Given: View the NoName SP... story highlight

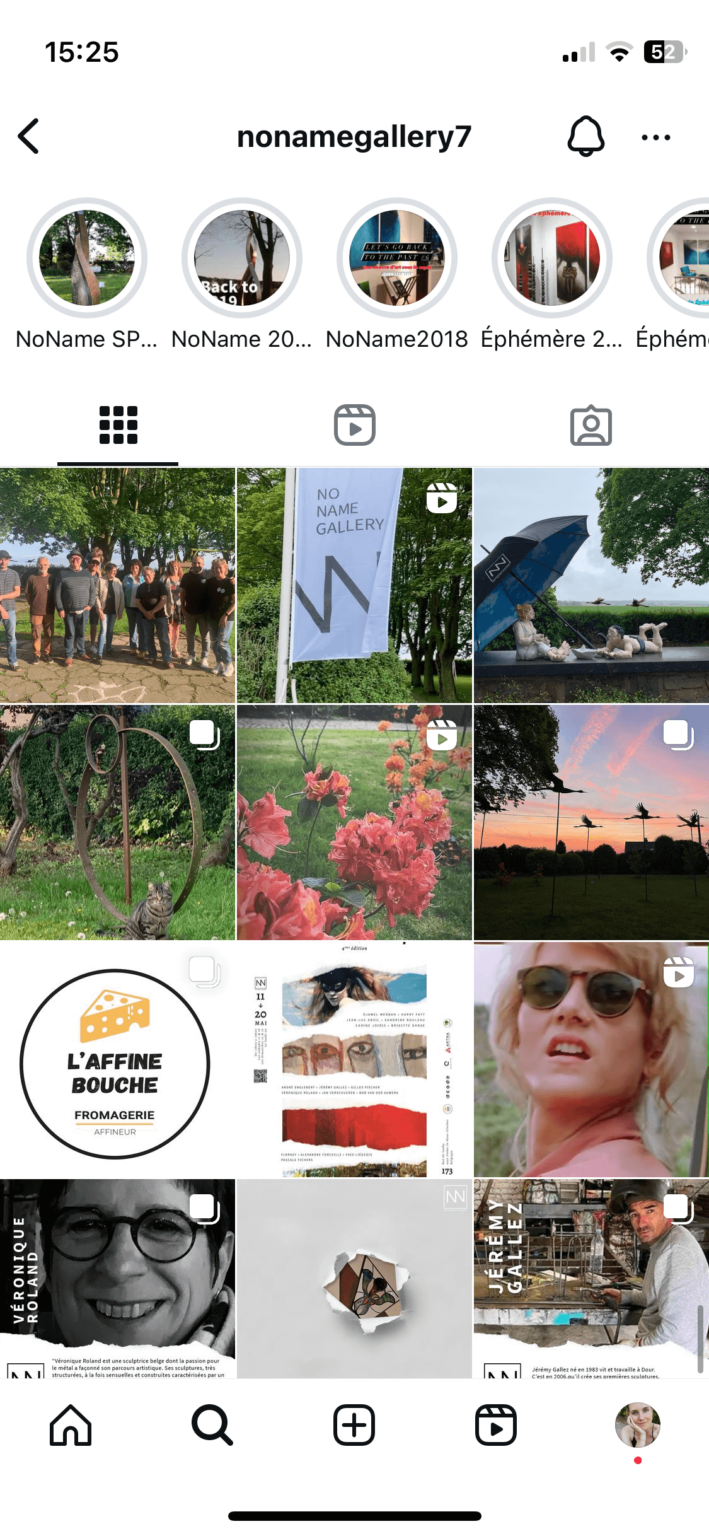Looking at the screenshot, I should (x=86, y=258).
